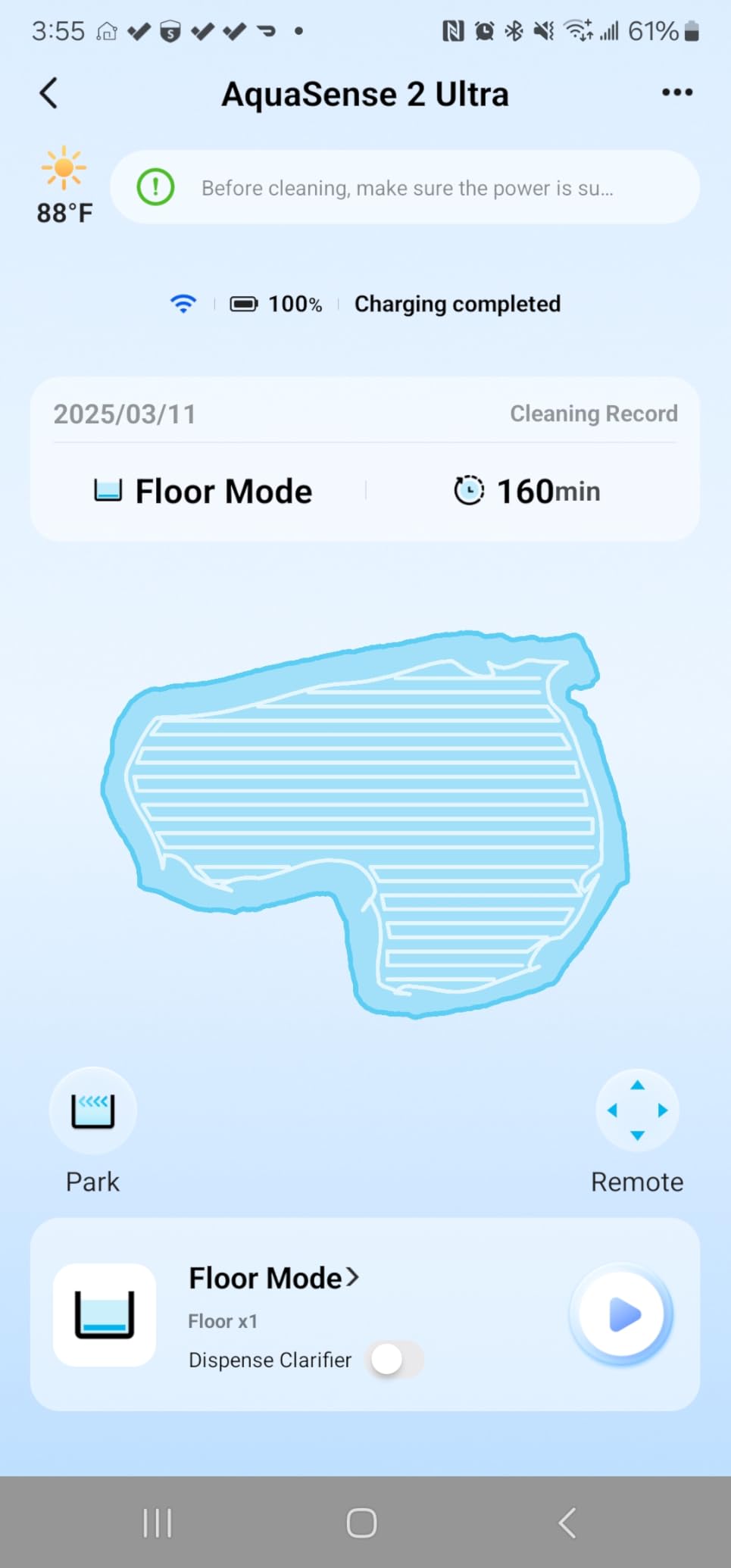
Task: Open the power reminder notice banner
Action: tap(405, 187)
